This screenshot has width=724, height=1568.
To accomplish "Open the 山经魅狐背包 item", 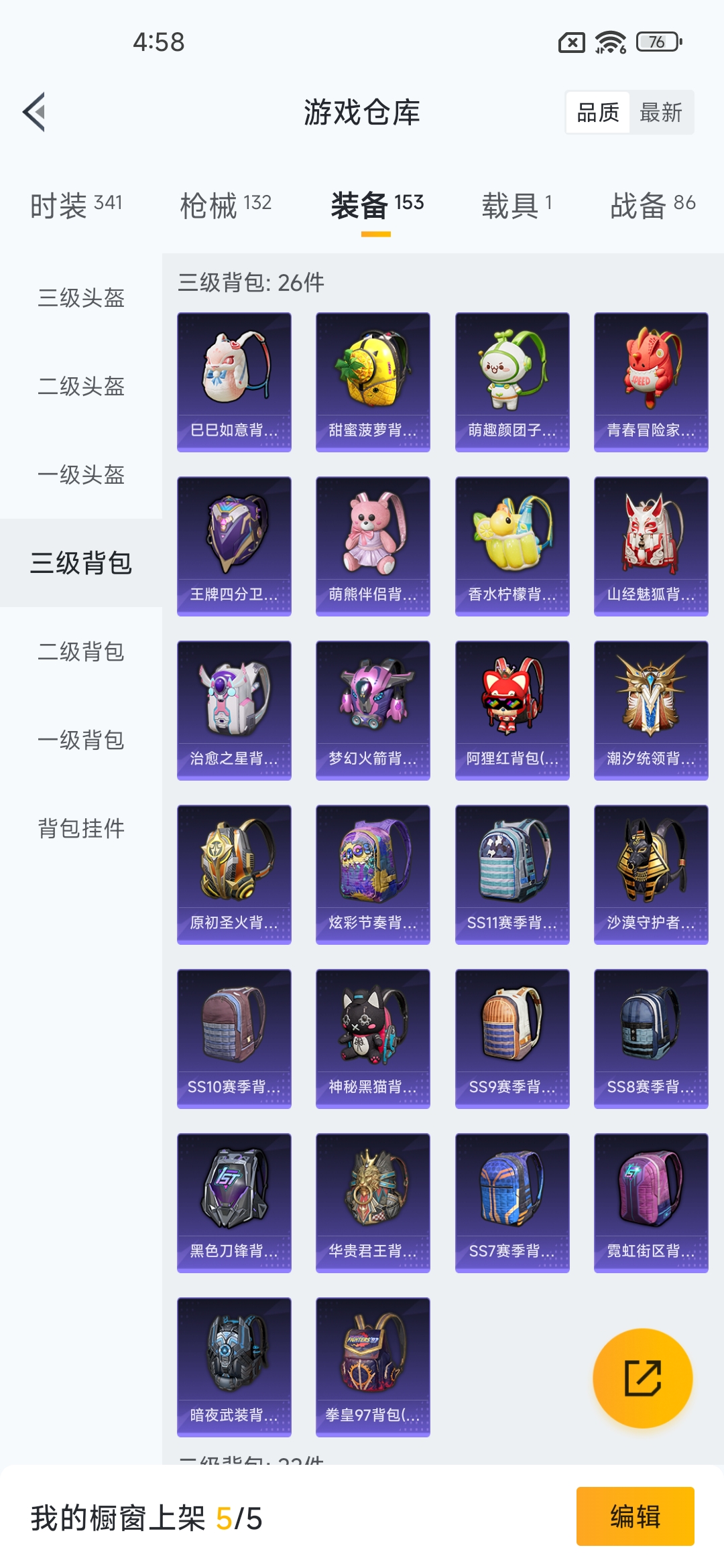I will [651, 546].
